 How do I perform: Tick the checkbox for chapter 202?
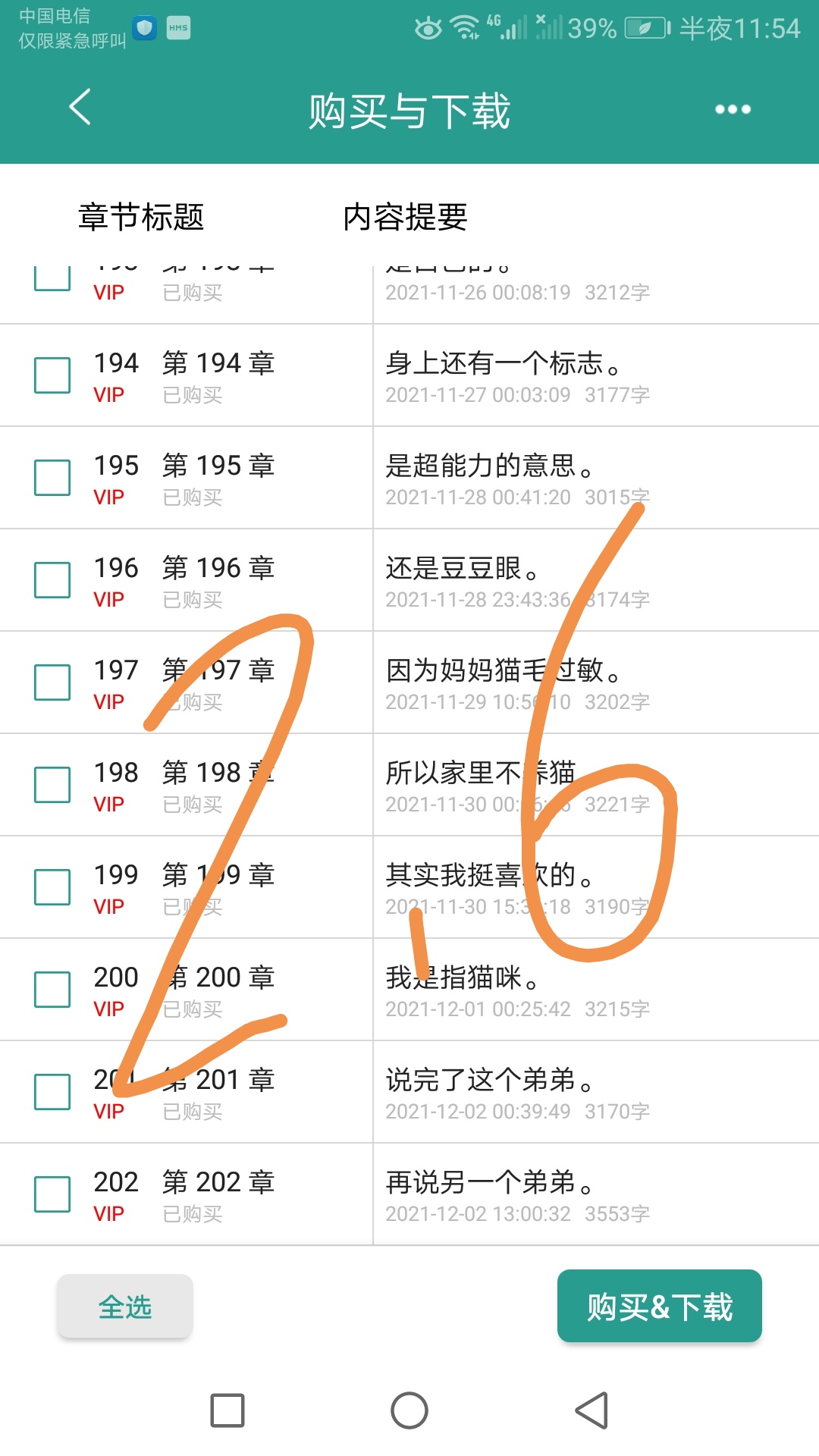pyautogui.click(x=52, y=1194)
